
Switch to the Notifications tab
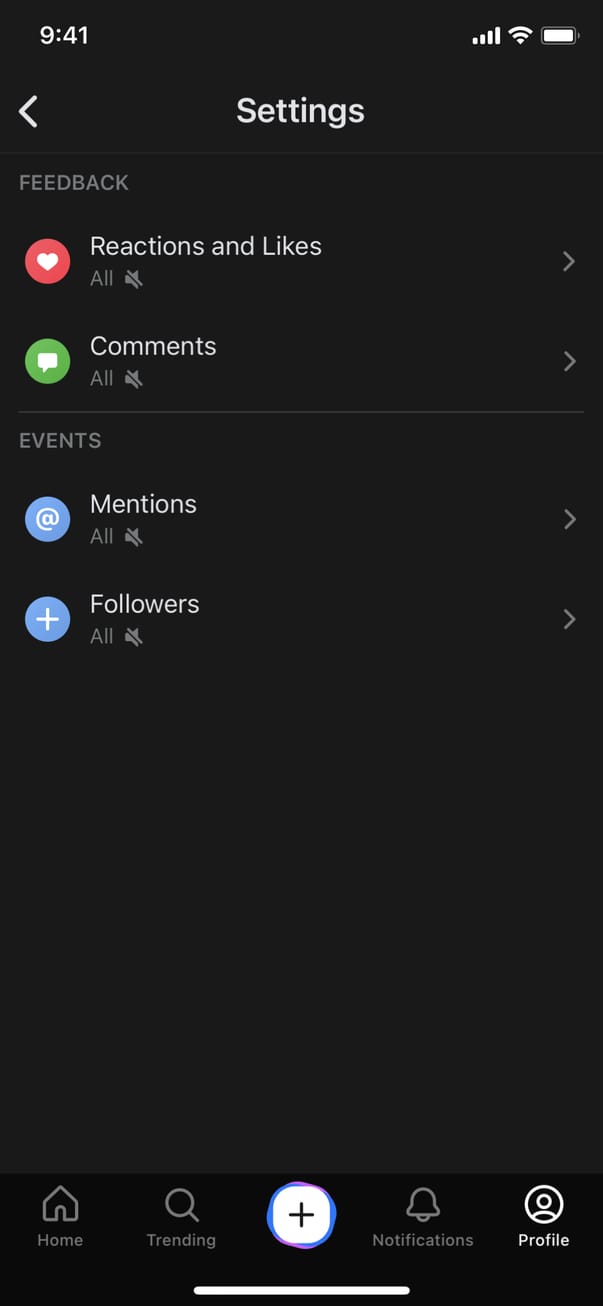tap(422, 1217)
